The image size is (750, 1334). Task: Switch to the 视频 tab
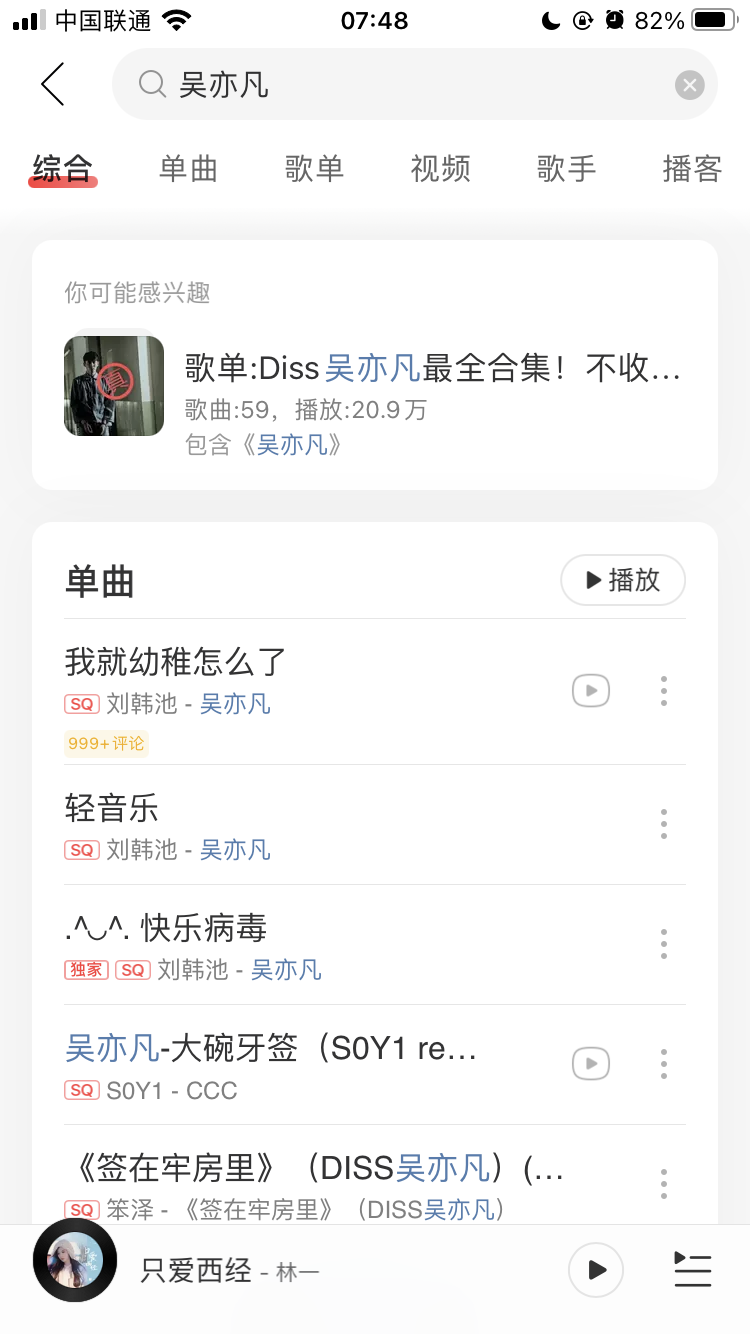coord(440,169)
